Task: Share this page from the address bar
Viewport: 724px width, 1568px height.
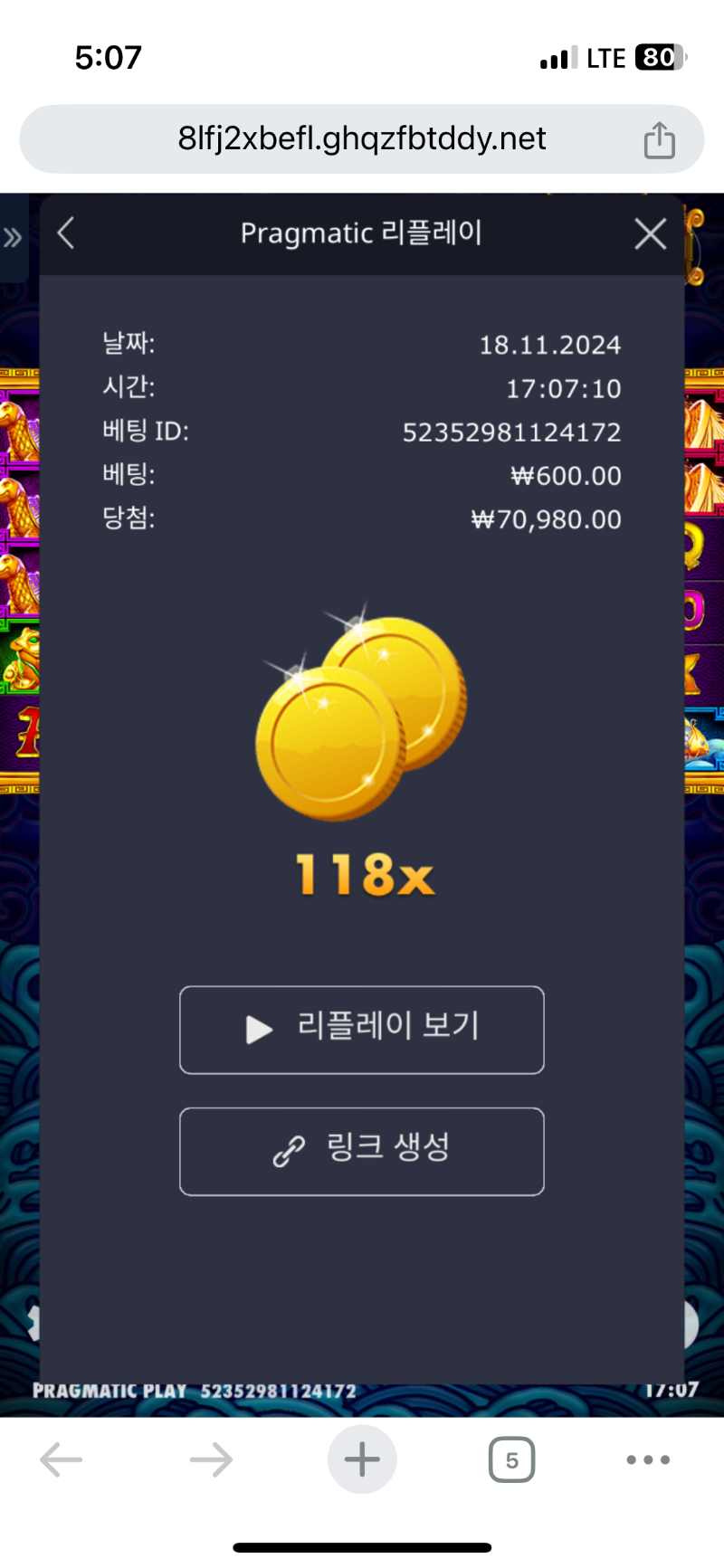Action: tap(659, 140)
